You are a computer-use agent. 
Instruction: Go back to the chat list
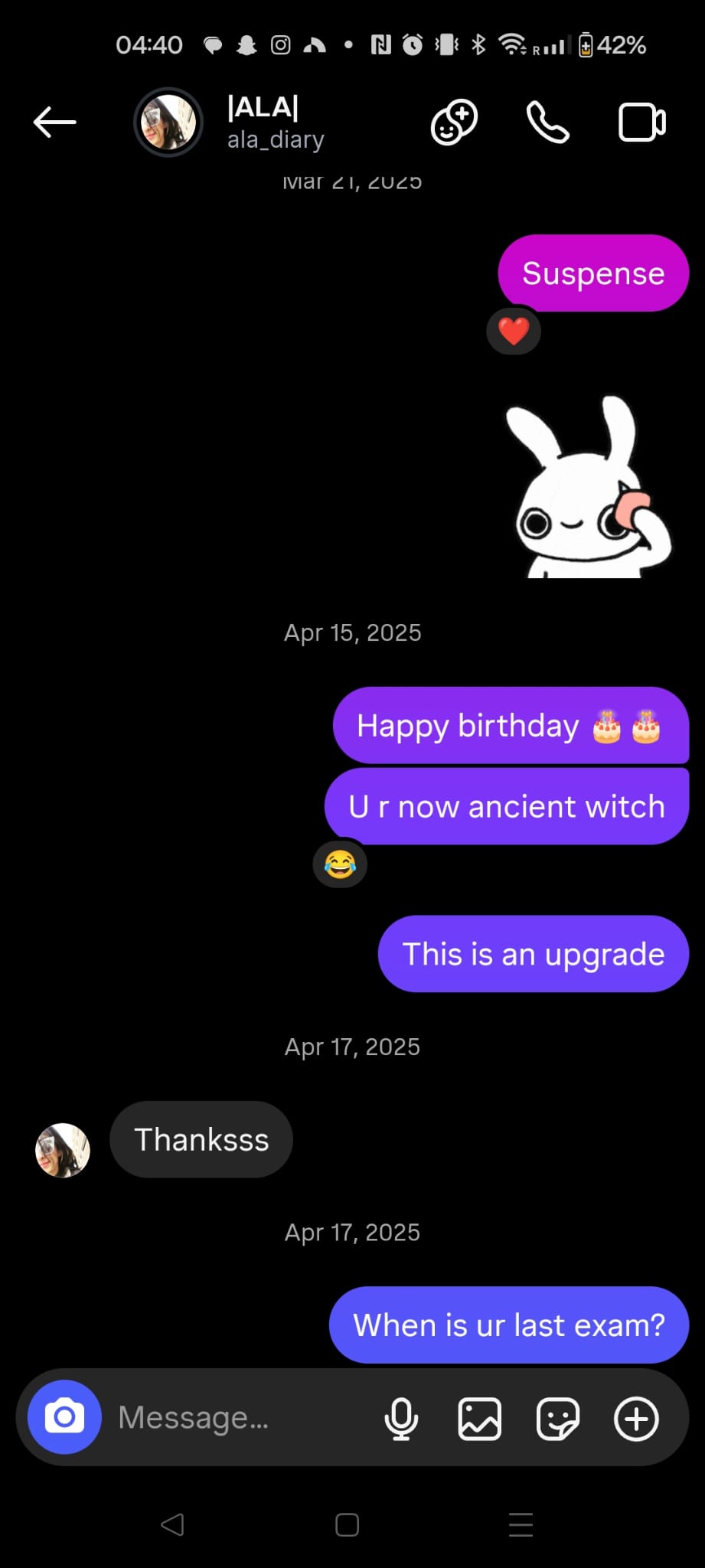pos(53,121)
